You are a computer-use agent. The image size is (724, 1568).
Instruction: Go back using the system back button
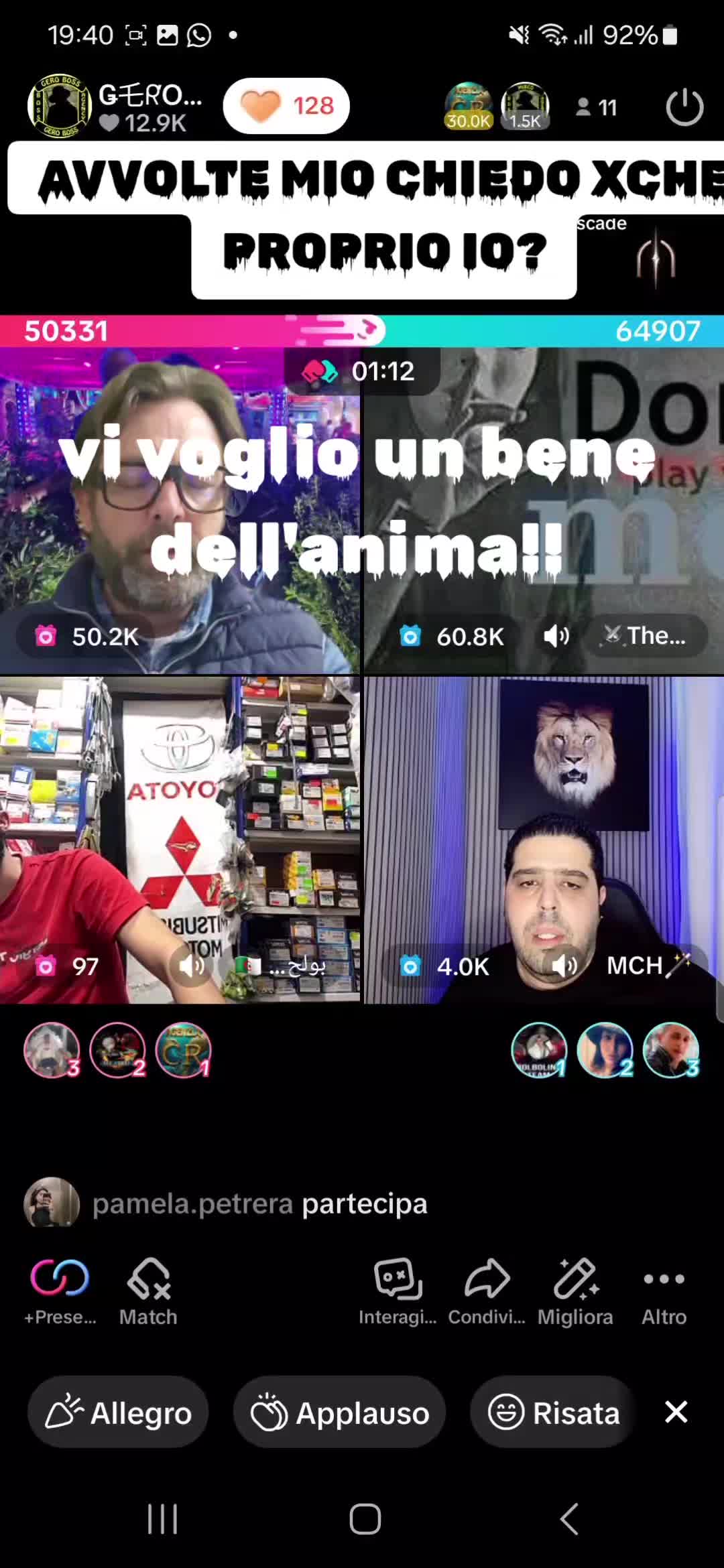point(569,1518)
